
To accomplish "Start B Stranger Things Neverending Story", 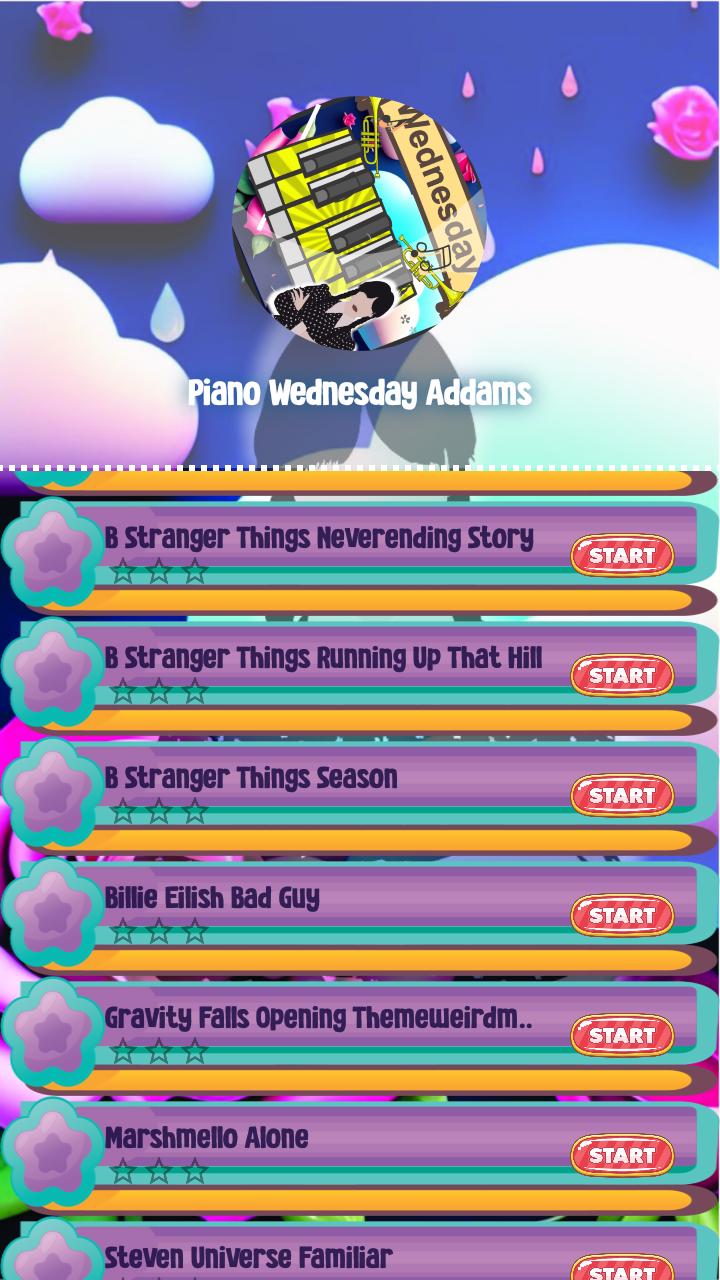I will coord(622,555).
